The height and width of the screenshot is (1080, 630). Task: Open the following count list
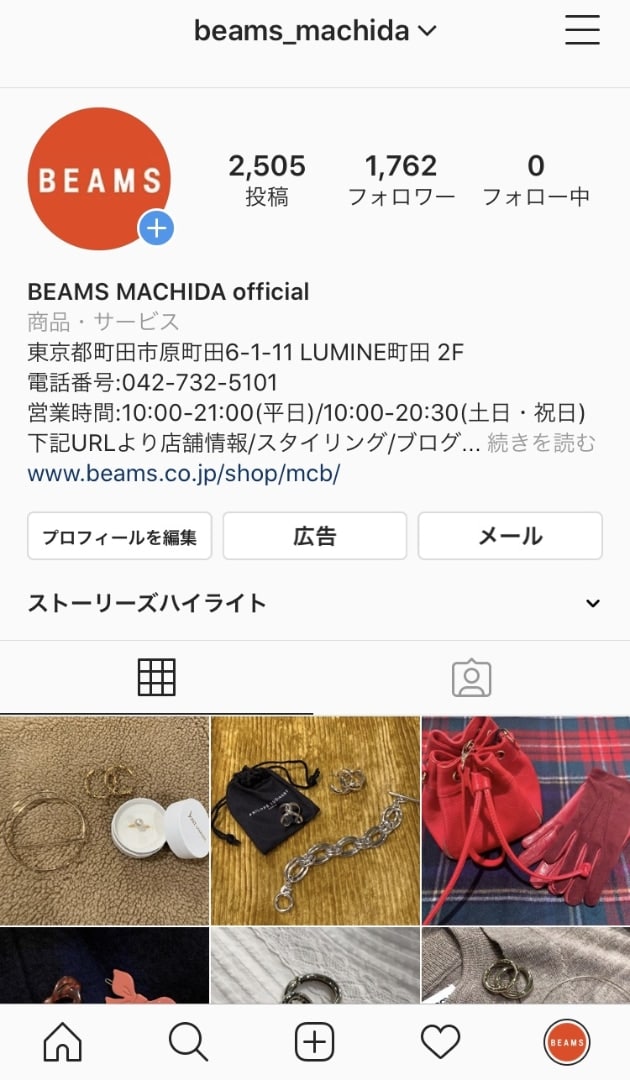point(536,179)
